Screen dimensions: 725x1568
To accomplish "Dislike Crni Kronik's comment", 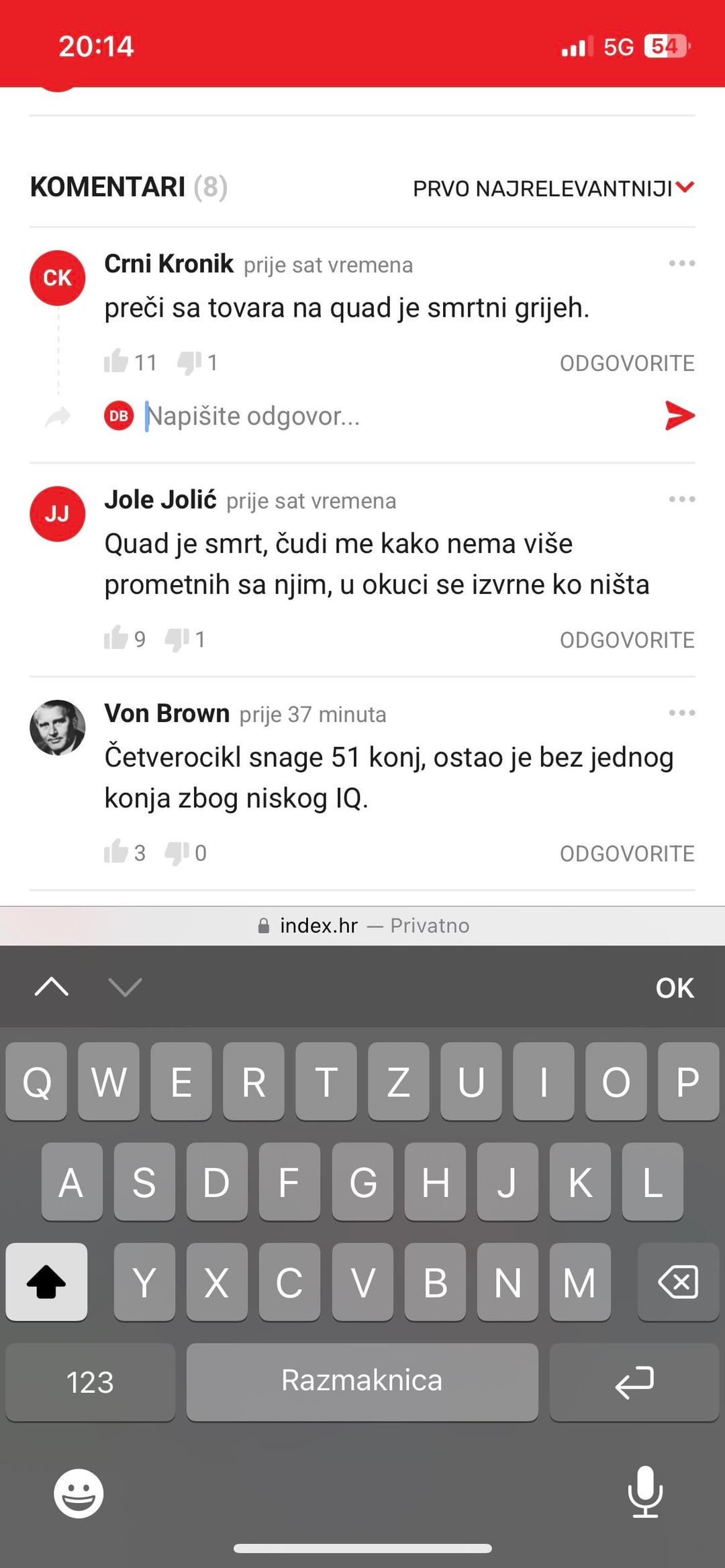I will pyautogui.click(x=189, y=362).
